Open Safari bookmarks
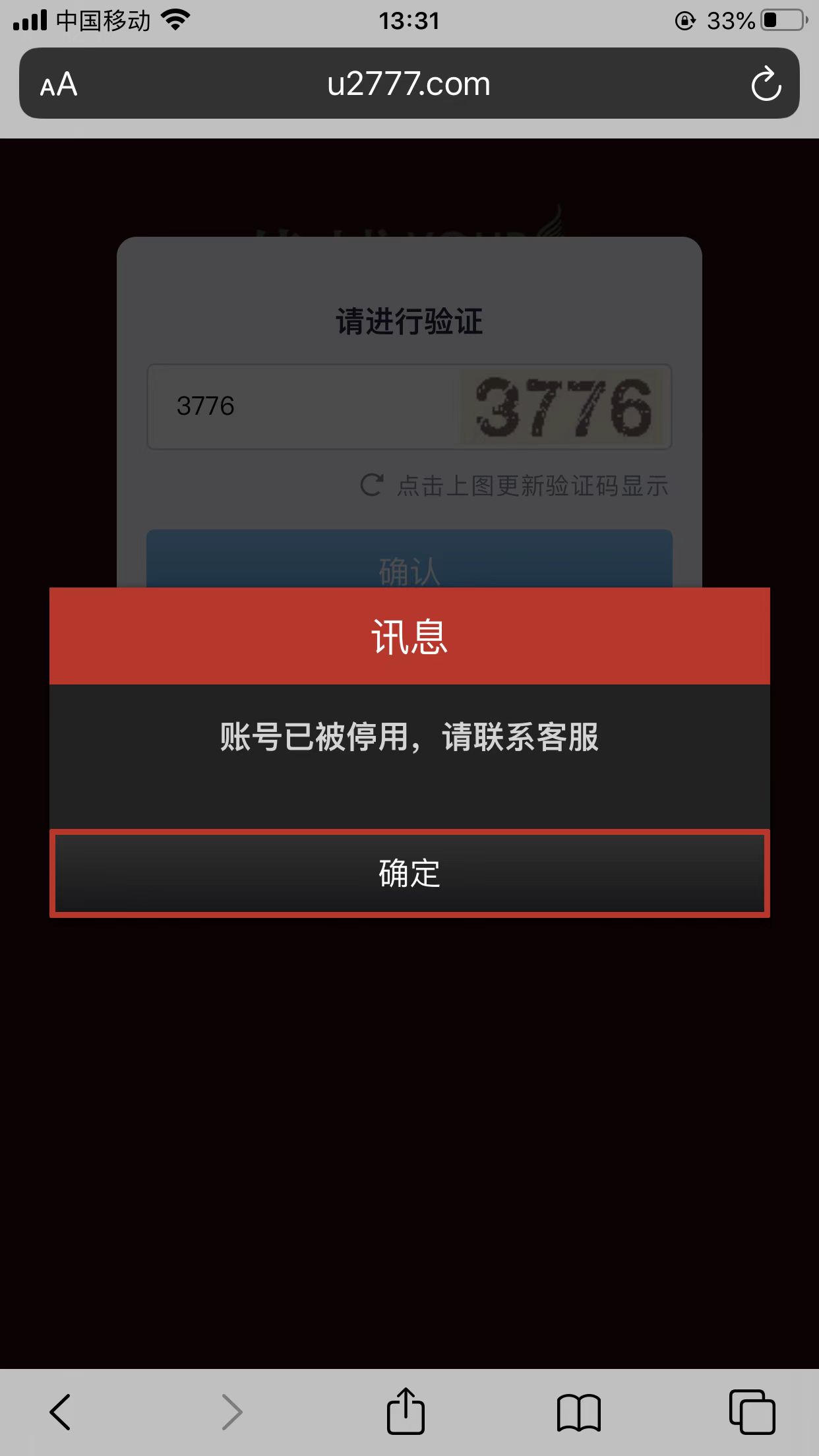819x1456 pixels. coord(578,1412)
